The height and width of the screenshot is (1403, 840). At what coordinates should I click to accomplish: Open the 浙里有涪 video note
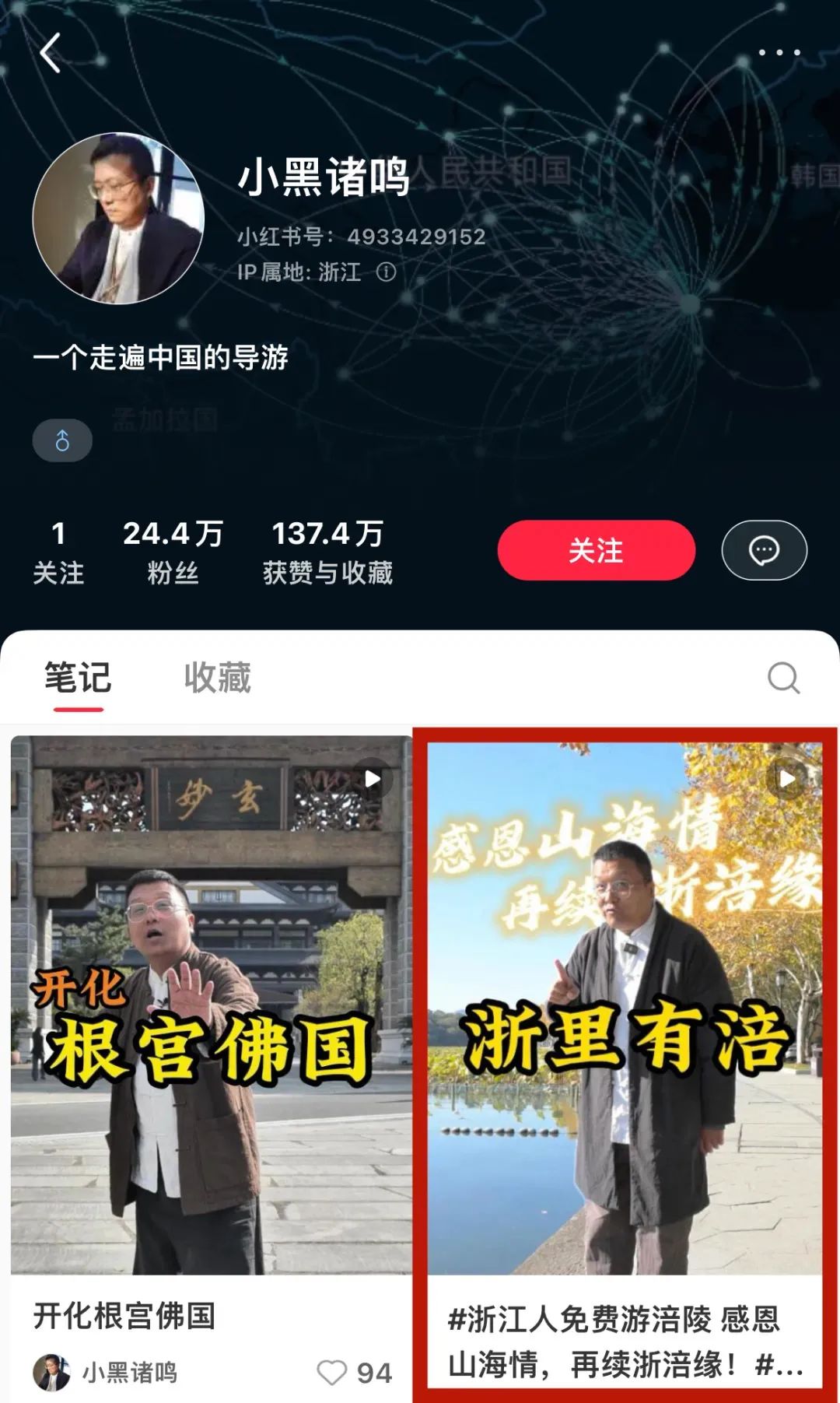tap(620, 1012)
